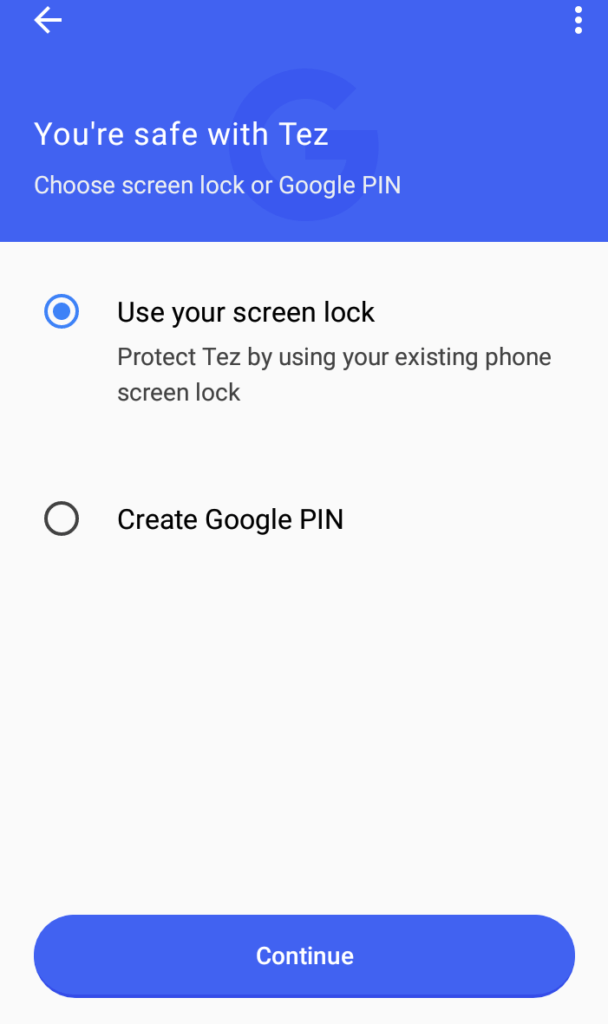Tap the Continue button
Viewport: 608px width, 1024px height.
pos(304,956)
